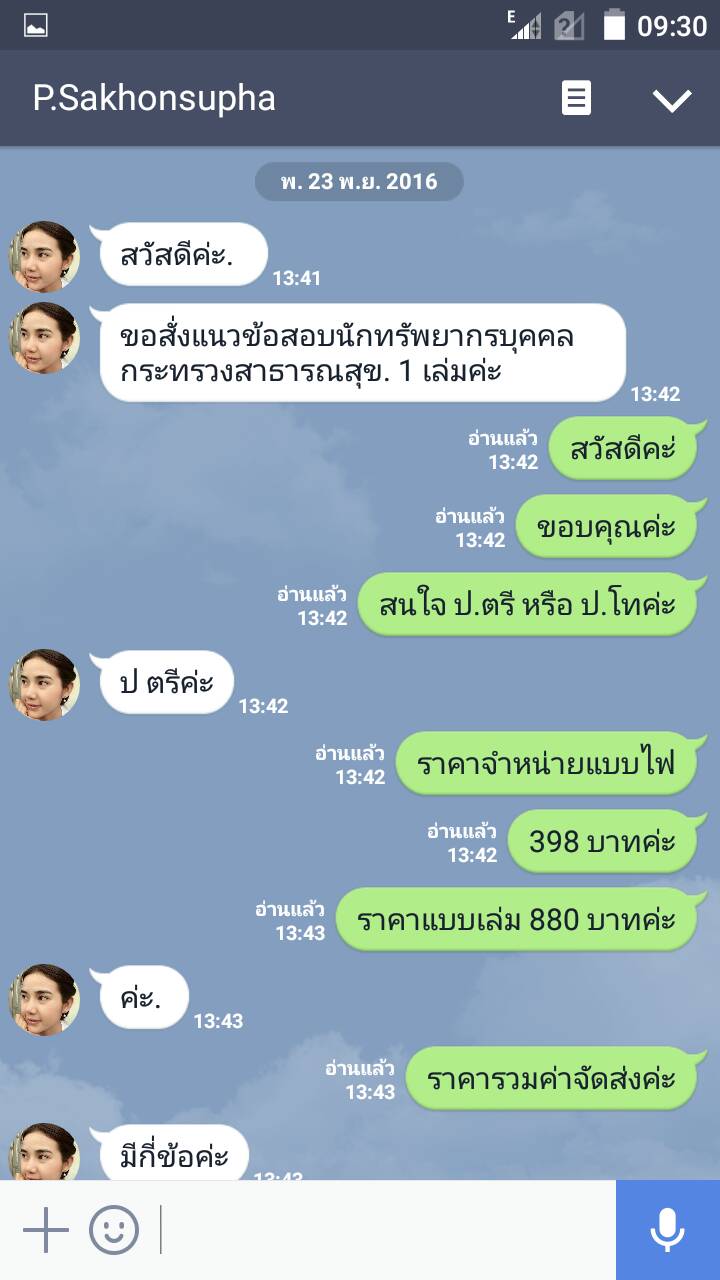Screen dimensions: 720x1280
Task: Open the notes icon in the header
Action: point(576,98)
